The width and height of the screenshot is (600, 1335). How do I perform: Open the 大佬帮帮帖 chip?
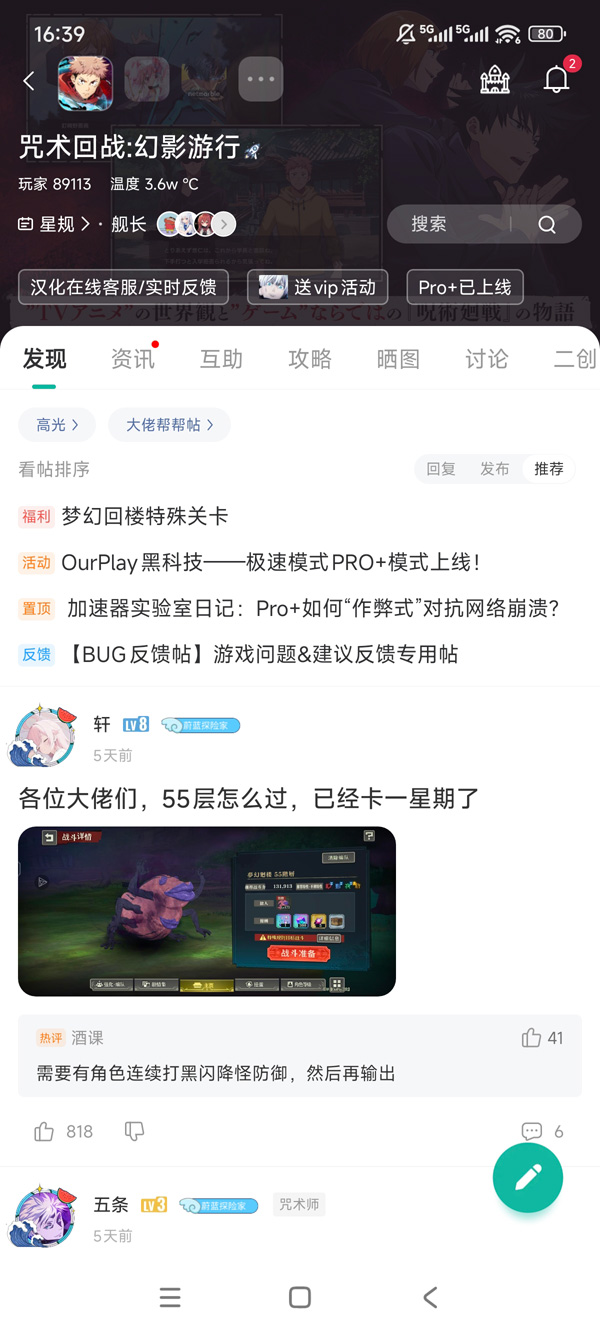point(169,425)
